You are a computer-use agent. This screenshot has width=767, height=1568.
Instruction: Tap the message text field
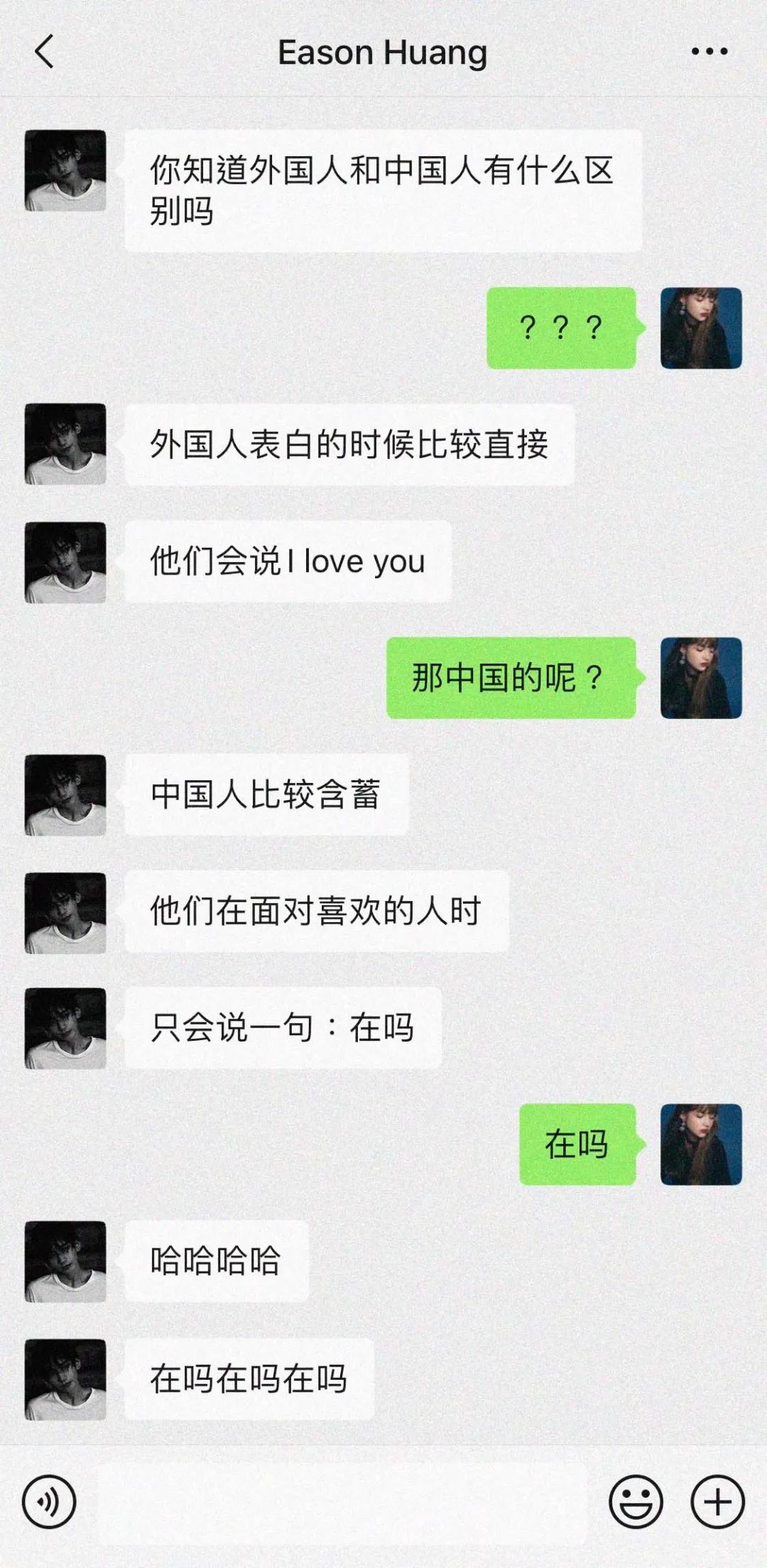click(342, 1502)
